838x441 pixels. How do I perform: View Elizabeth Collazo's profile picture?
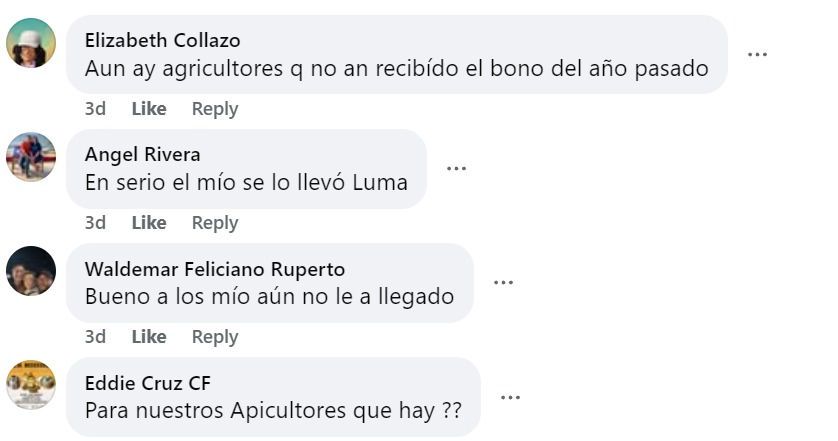pos(31,43)
